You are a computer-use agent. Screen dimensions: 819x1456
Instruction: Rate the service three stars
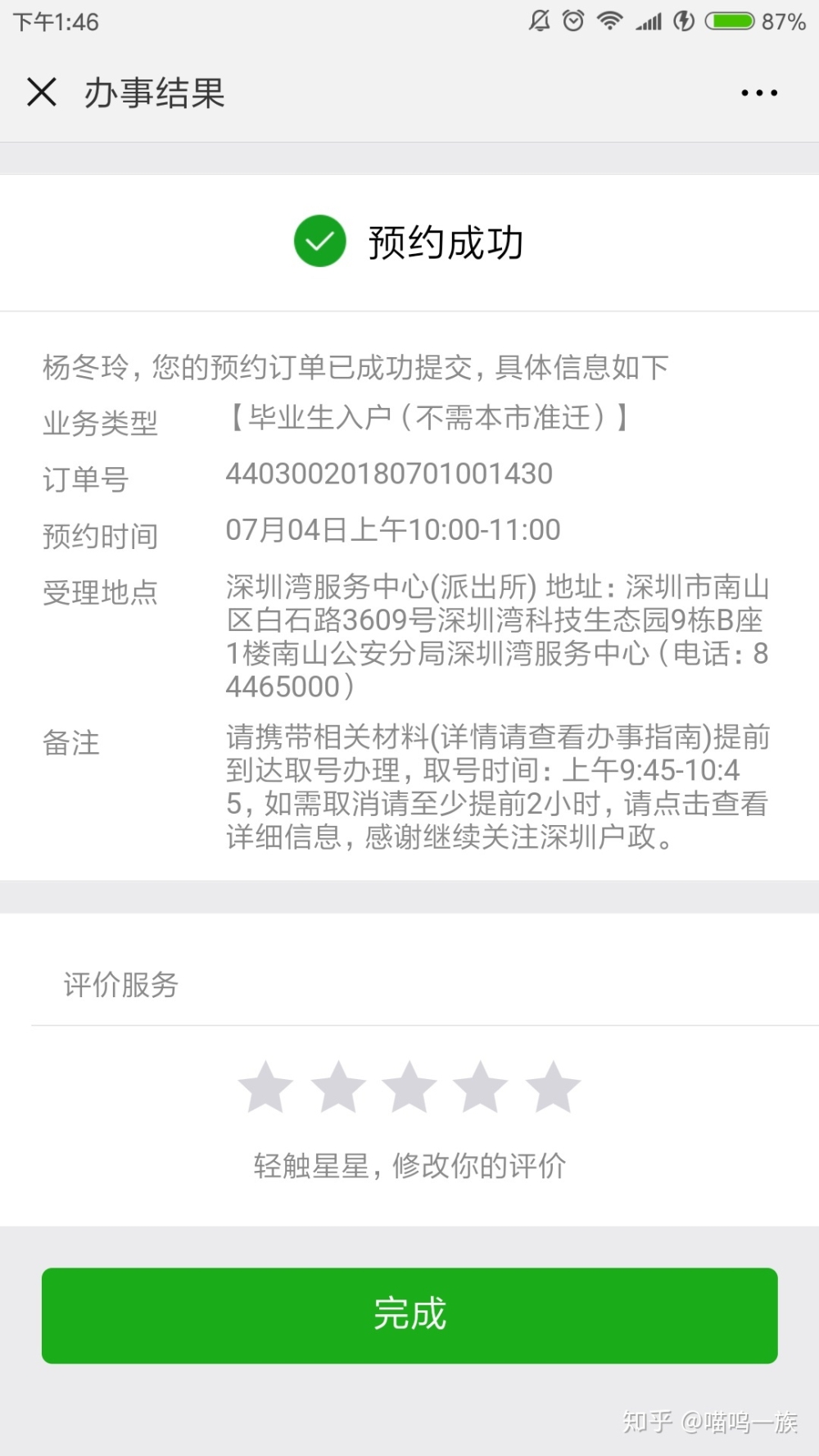409,1087
